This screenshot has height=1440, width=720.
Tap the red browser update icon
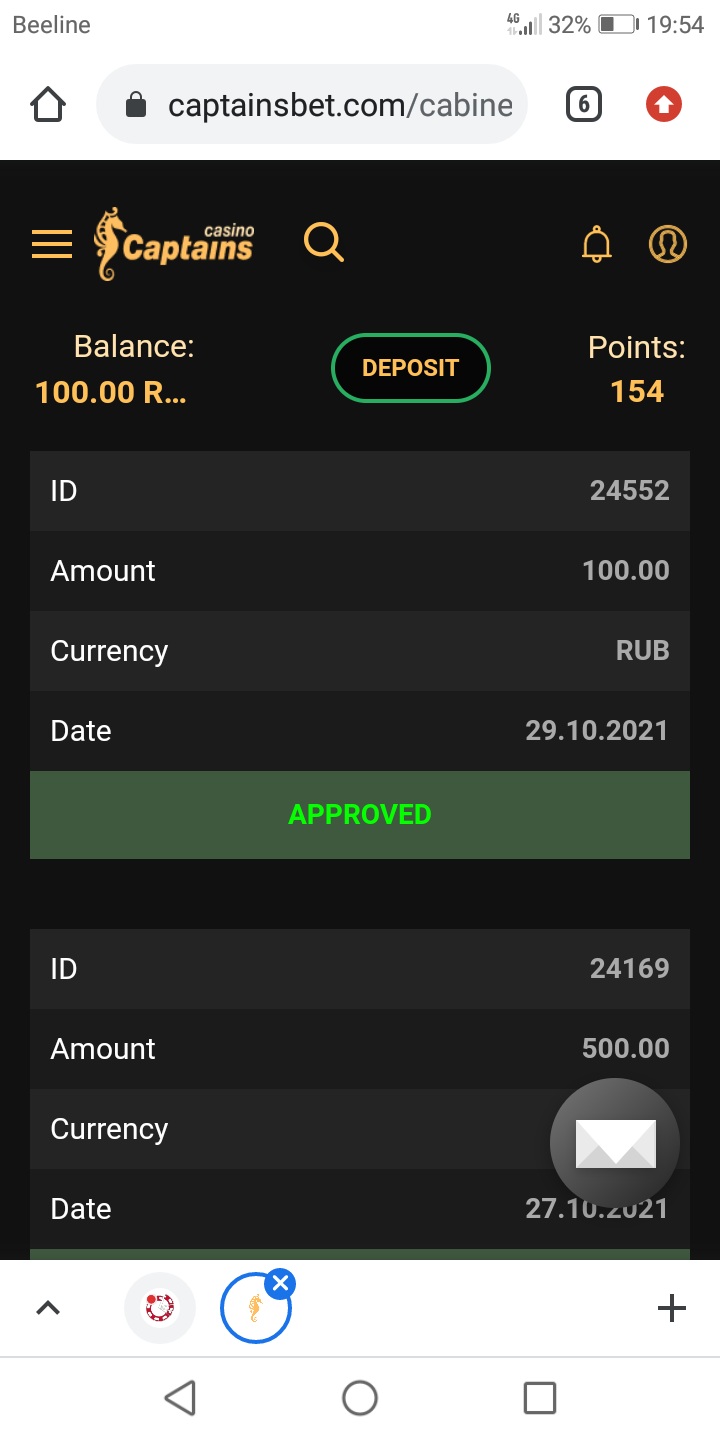[x=664, y=104]
